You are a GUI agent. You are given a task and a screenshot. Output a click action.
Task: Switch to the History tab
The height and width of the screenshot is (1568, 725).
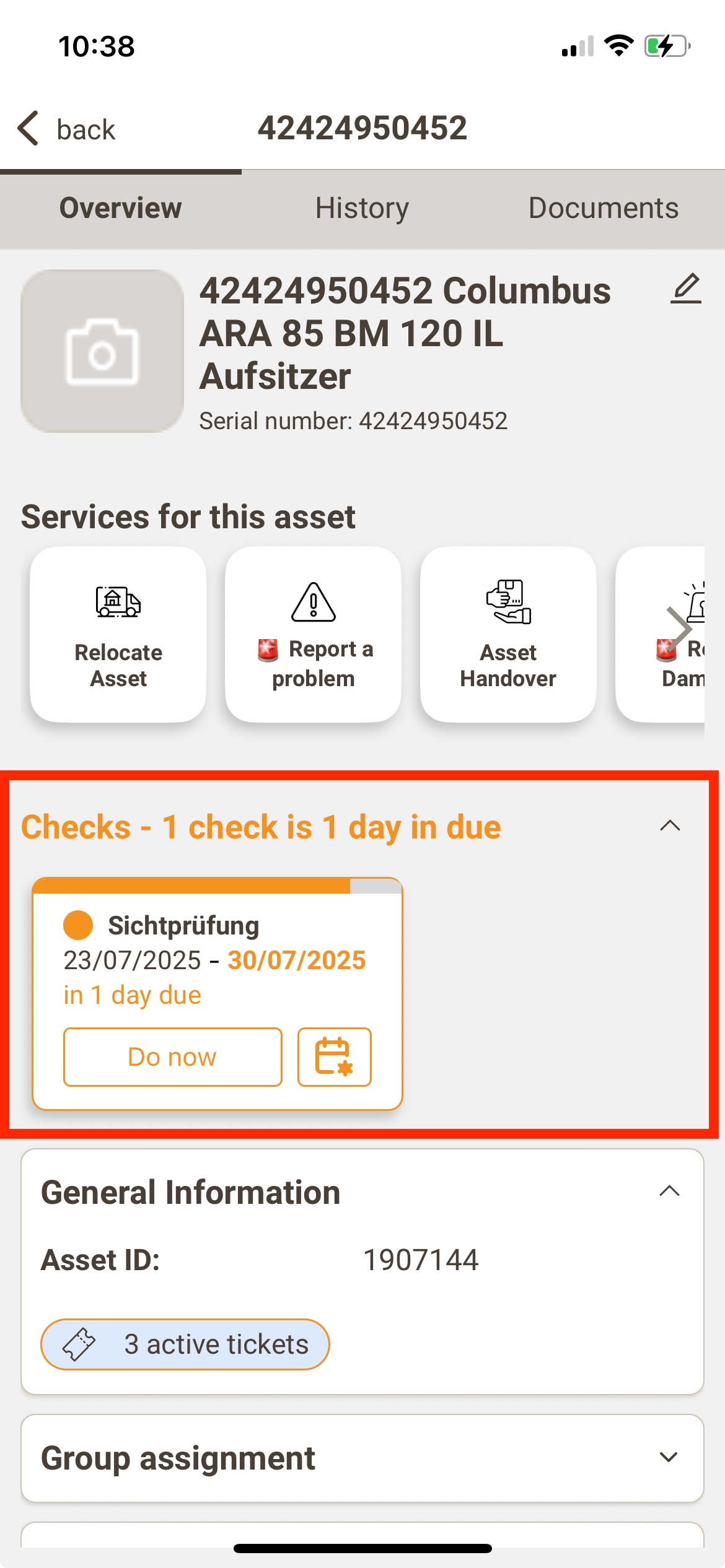362,208
